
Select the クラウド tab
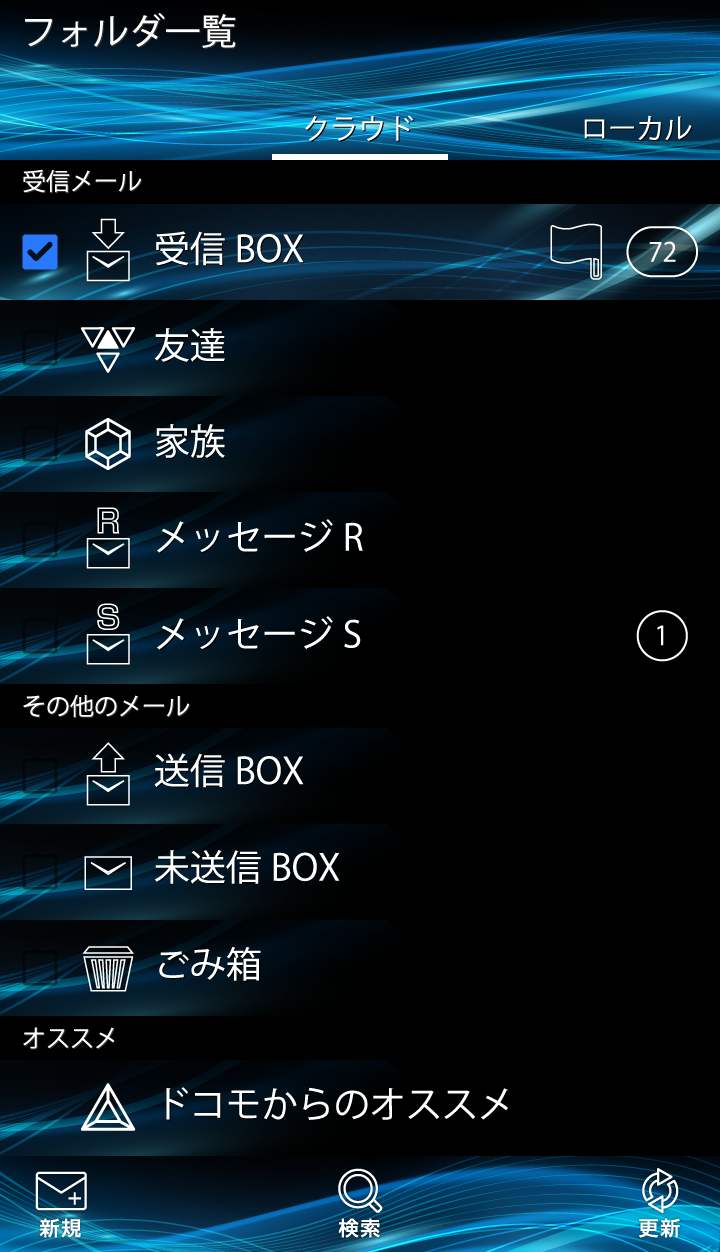tap(359, 129)
